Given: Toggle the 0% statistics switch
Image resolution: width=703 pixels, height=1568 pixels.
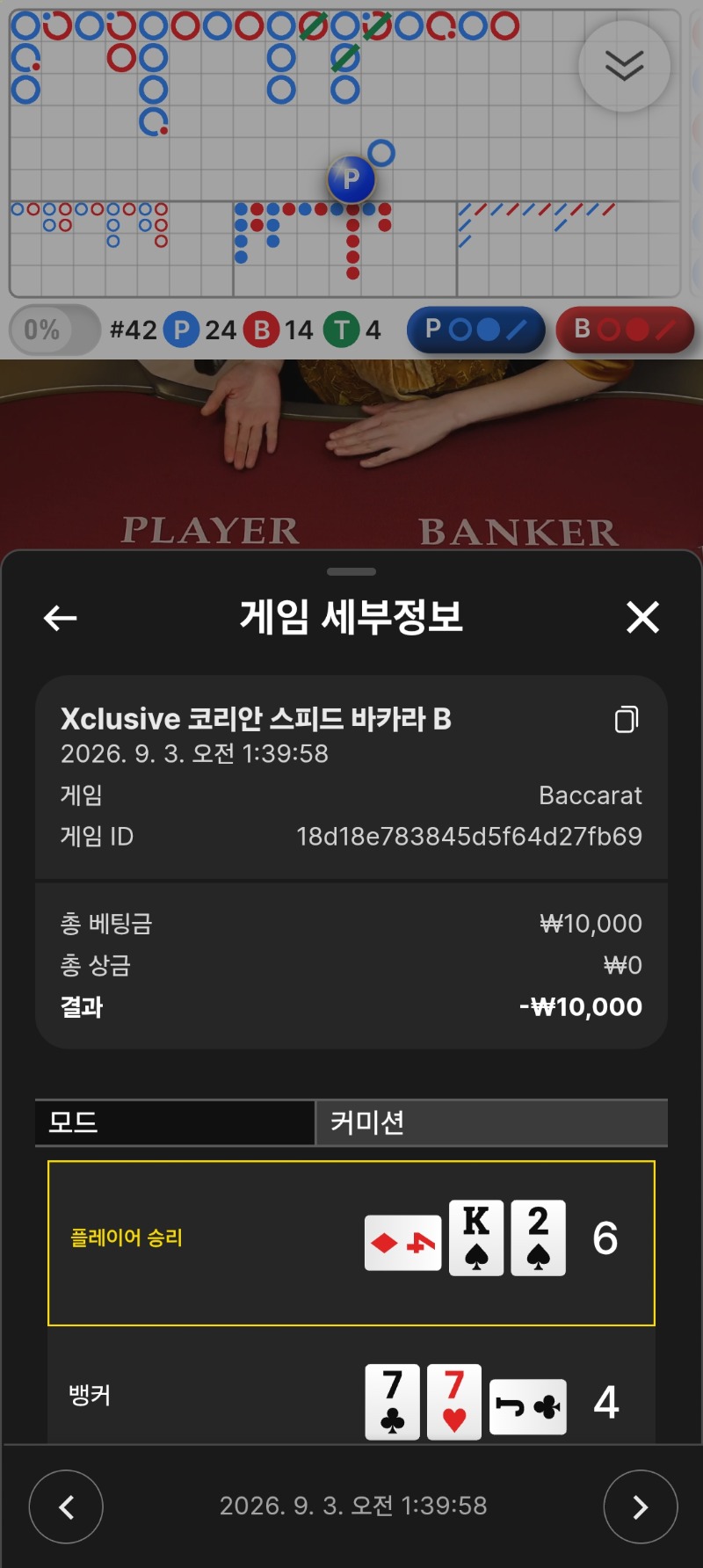Looking at the screenshot, I should point(54,330).
